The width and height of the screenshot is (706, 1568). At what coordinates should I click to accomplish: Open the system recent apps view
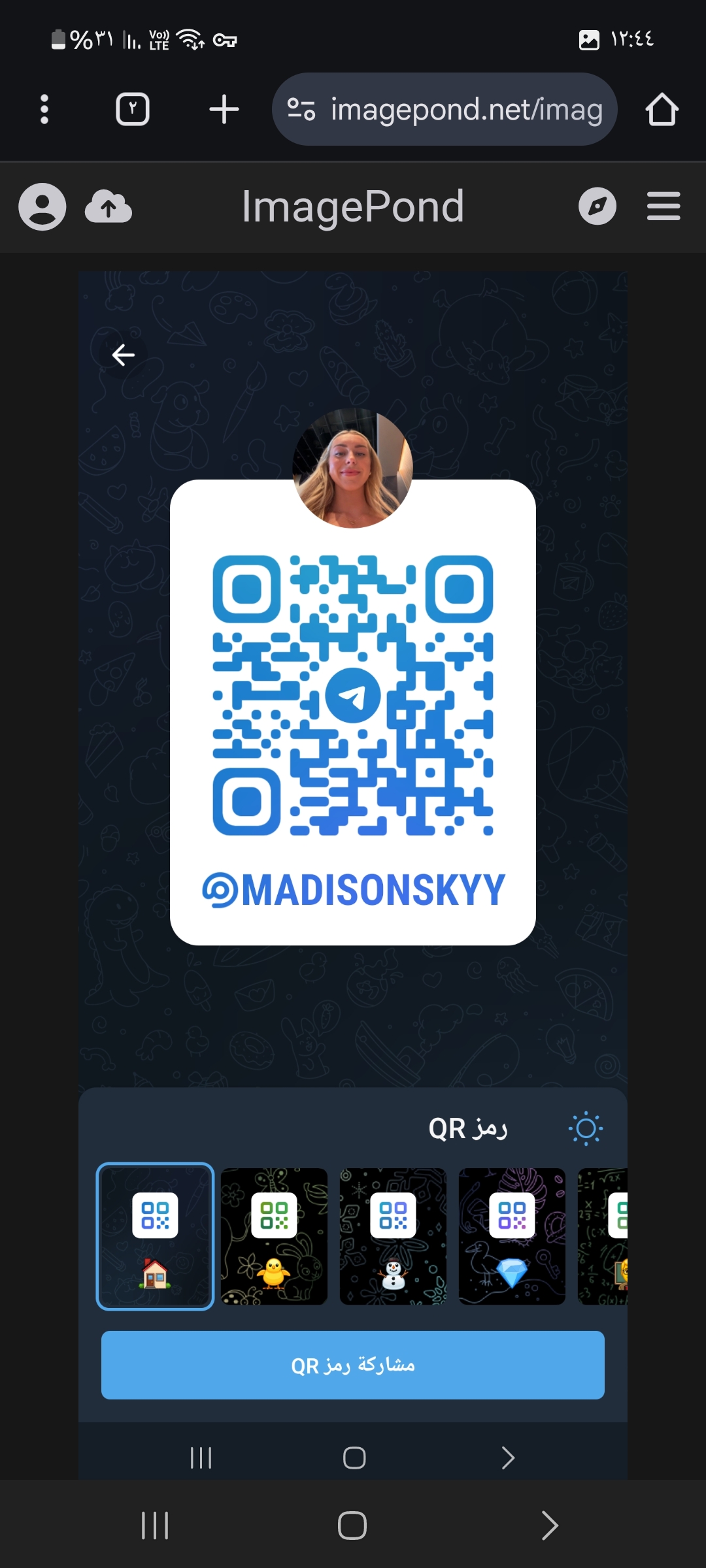(x=155, y=1526)
